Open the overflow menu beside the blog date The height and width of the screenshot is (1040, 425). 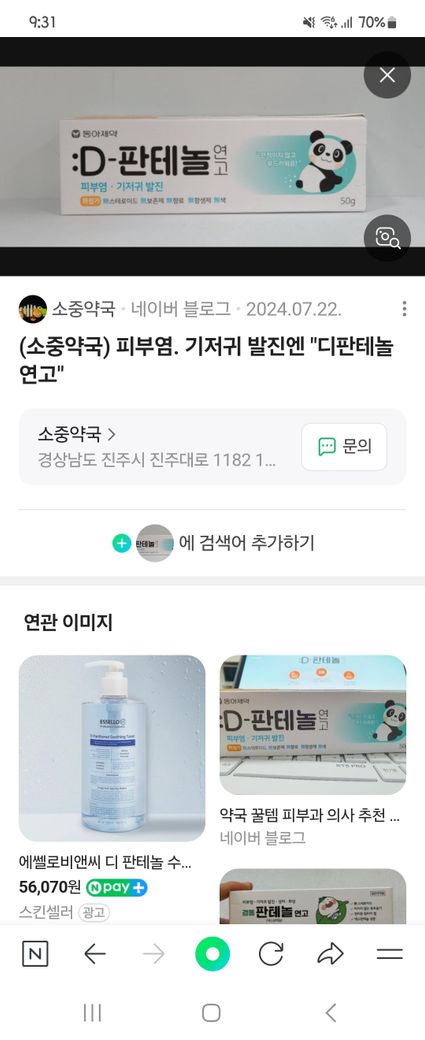[404, 309]
